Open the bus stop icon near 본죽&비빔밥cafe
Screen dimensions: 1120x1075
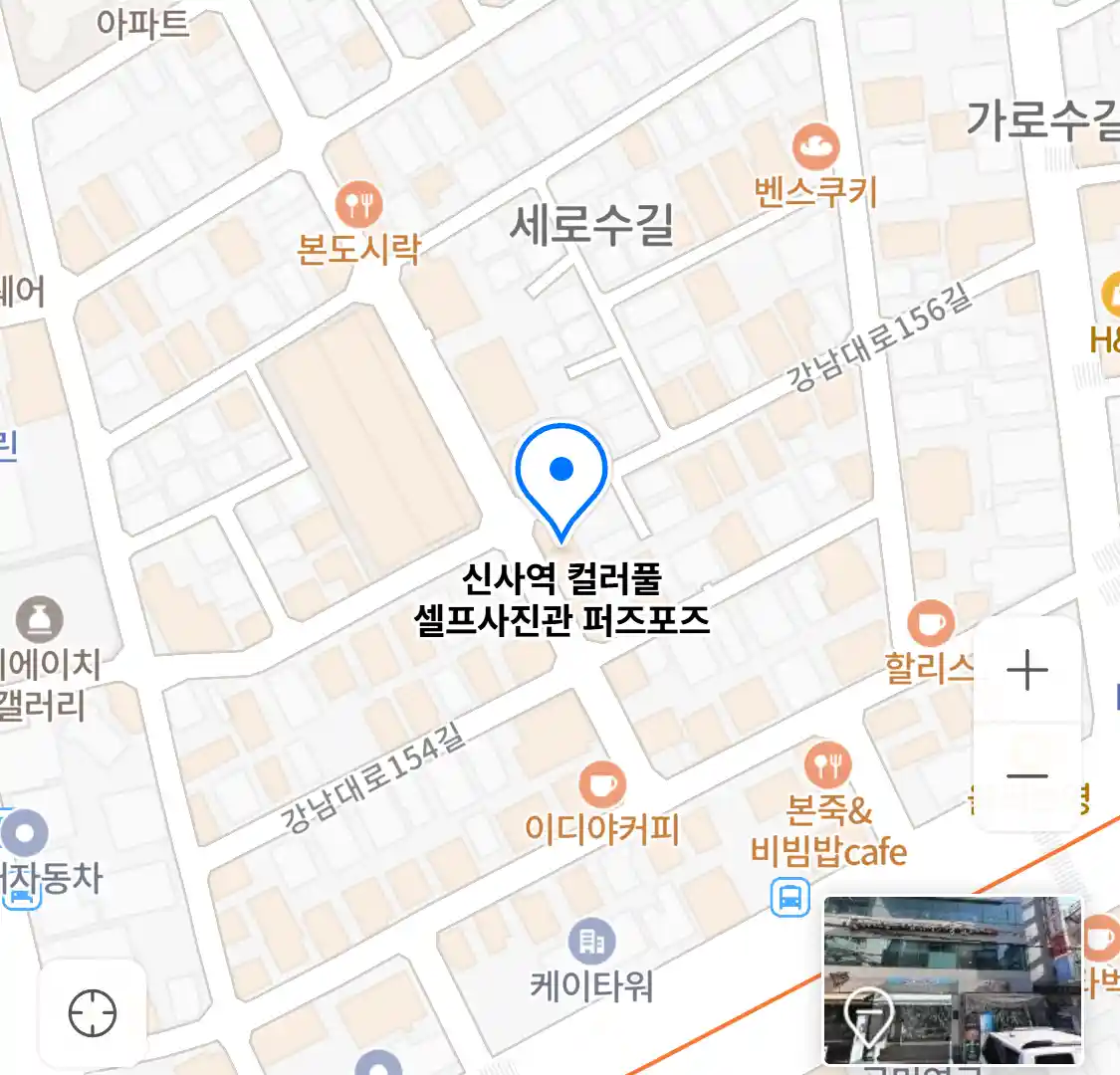(790, 897)
